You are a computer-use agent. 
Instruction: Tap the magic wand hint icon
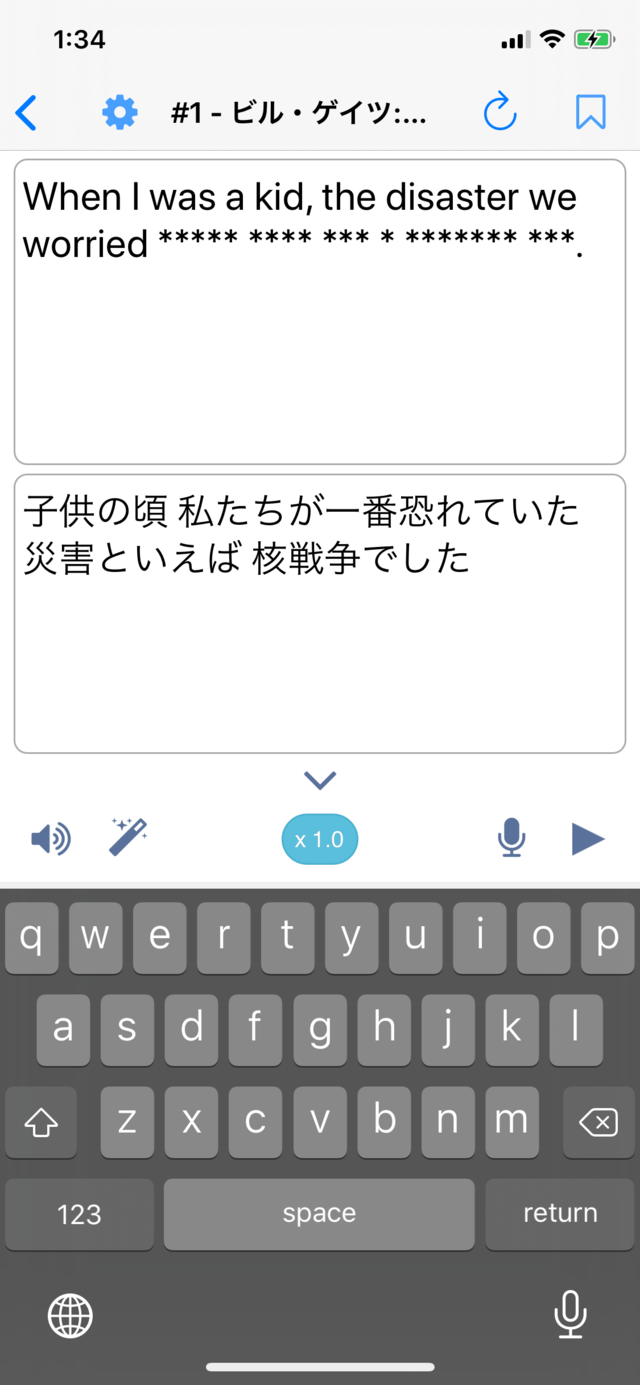pos(128,838)
